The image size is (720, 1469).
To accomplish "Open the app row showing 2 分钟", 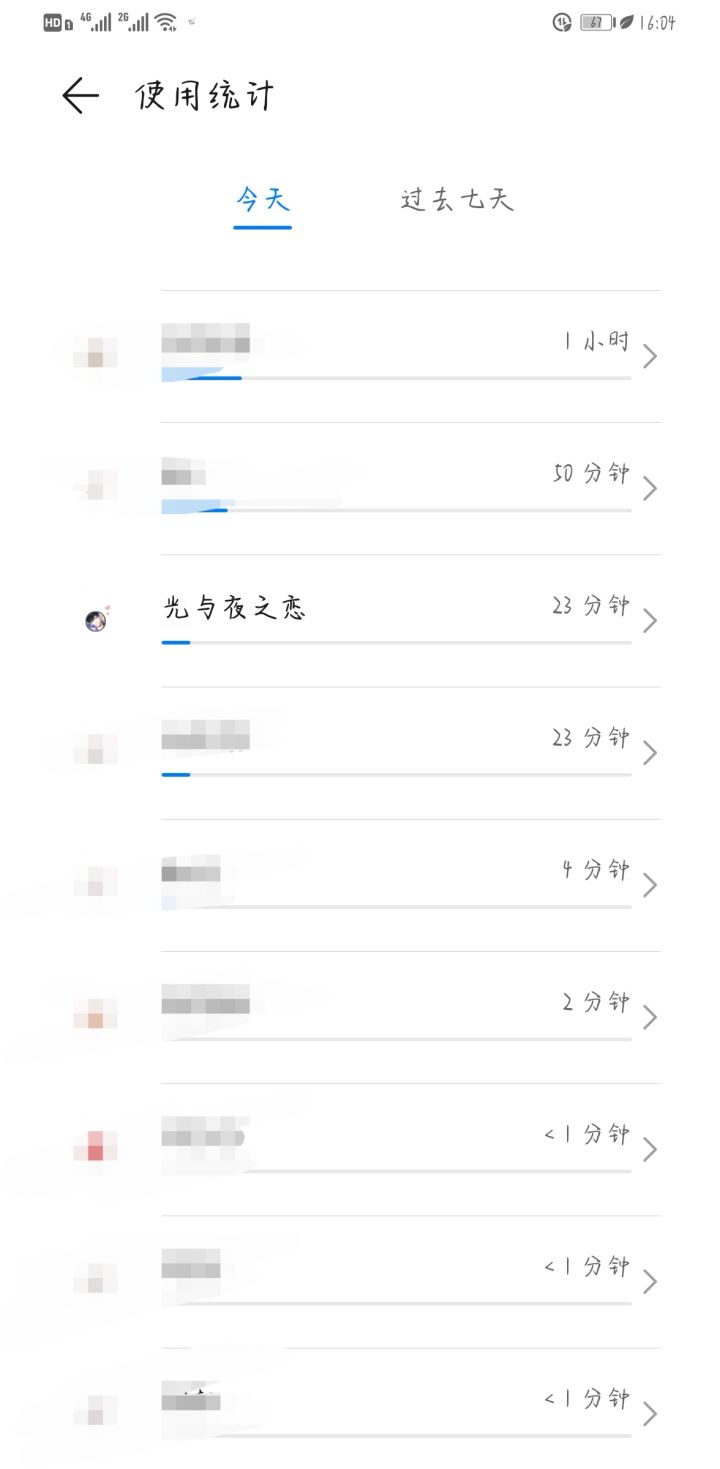I will point(360,1017).
